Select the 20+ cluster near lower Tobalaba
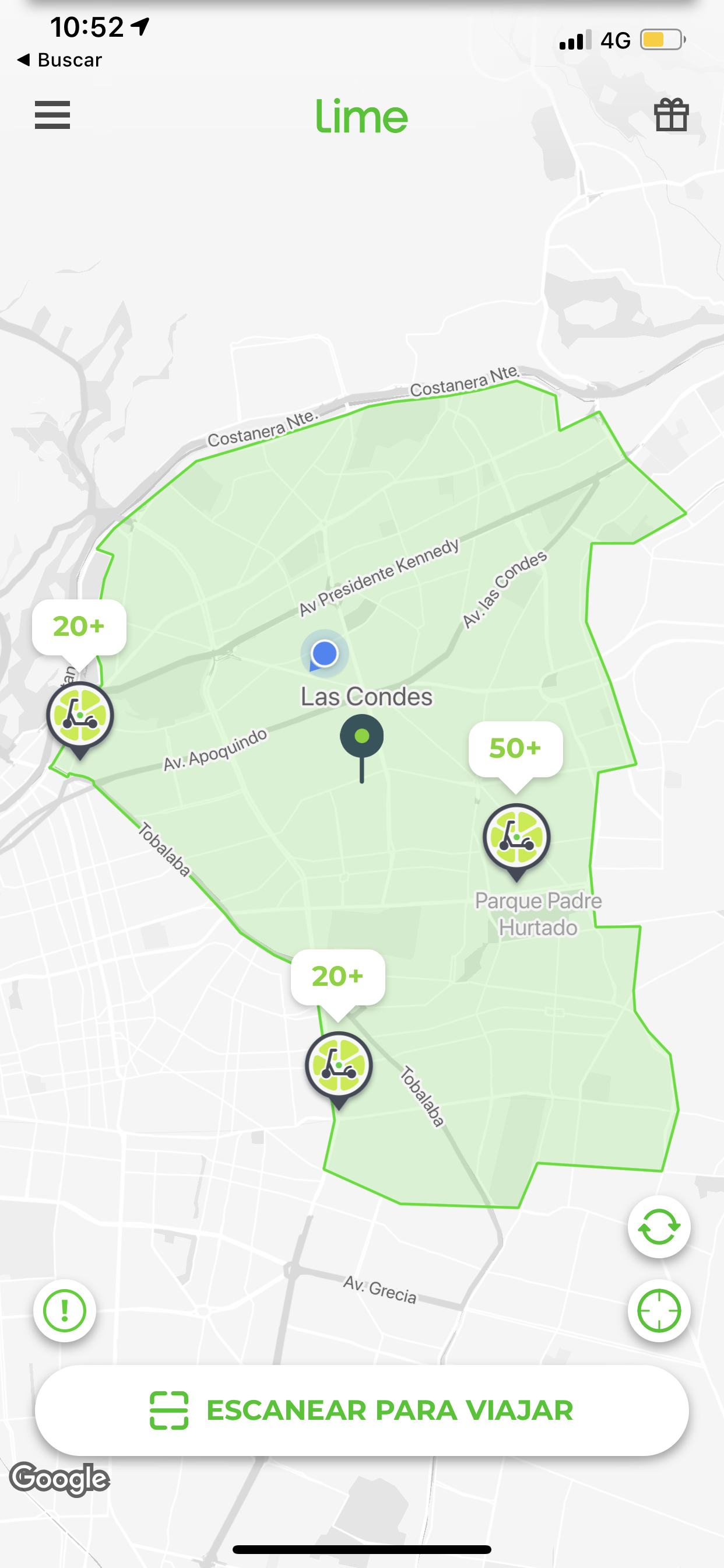The height and width of the screenshot is (1568, 724). tap(338, 1065)
